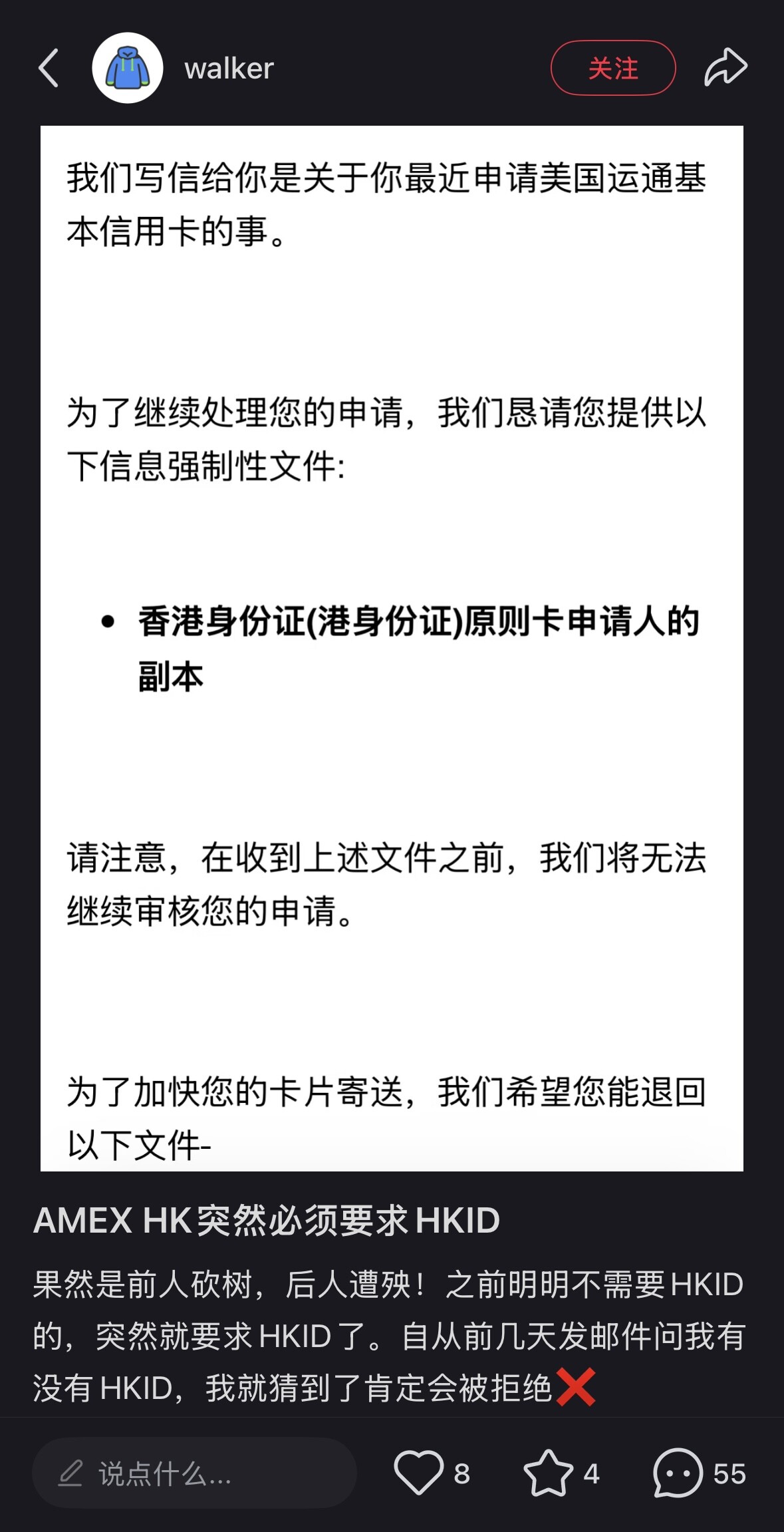Open the posted letter image
Viewport: 784px width, 1532px height.
pyautogui.click(x=392, y=649)
